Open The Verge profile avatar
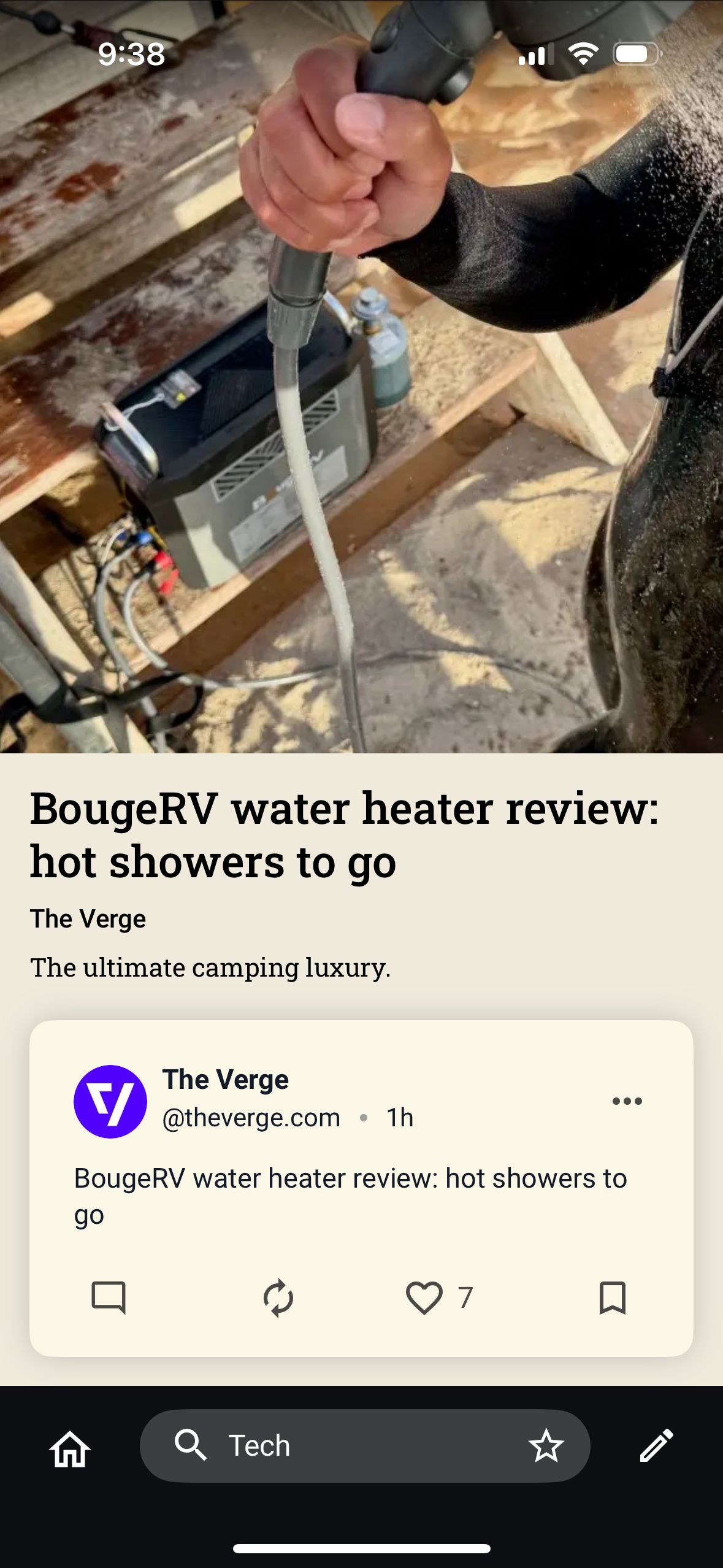The image size is (723, 1568). (110, 1101)
